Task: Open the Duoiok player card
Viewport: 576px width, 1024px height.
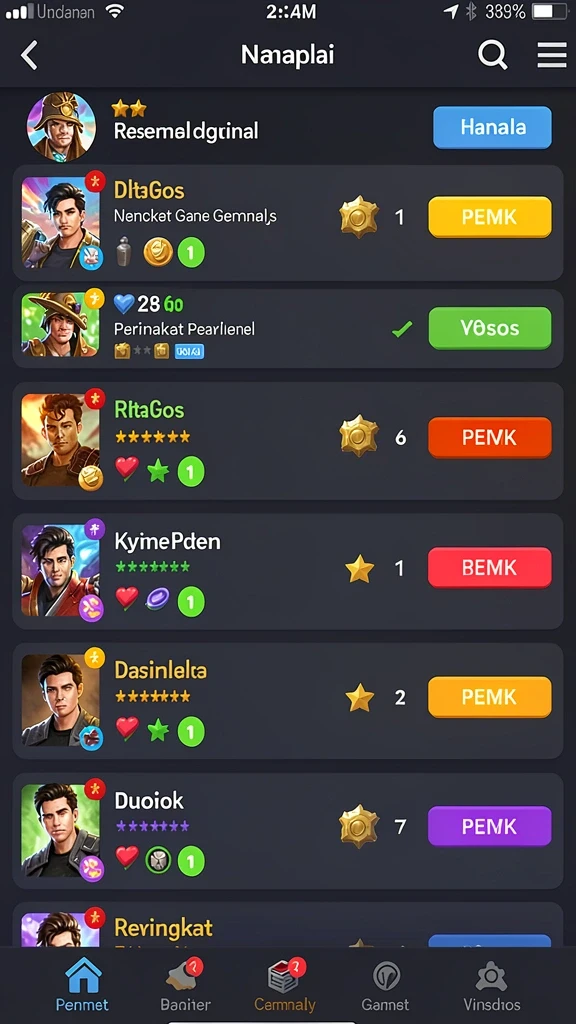Action: [x=288, y=831]
